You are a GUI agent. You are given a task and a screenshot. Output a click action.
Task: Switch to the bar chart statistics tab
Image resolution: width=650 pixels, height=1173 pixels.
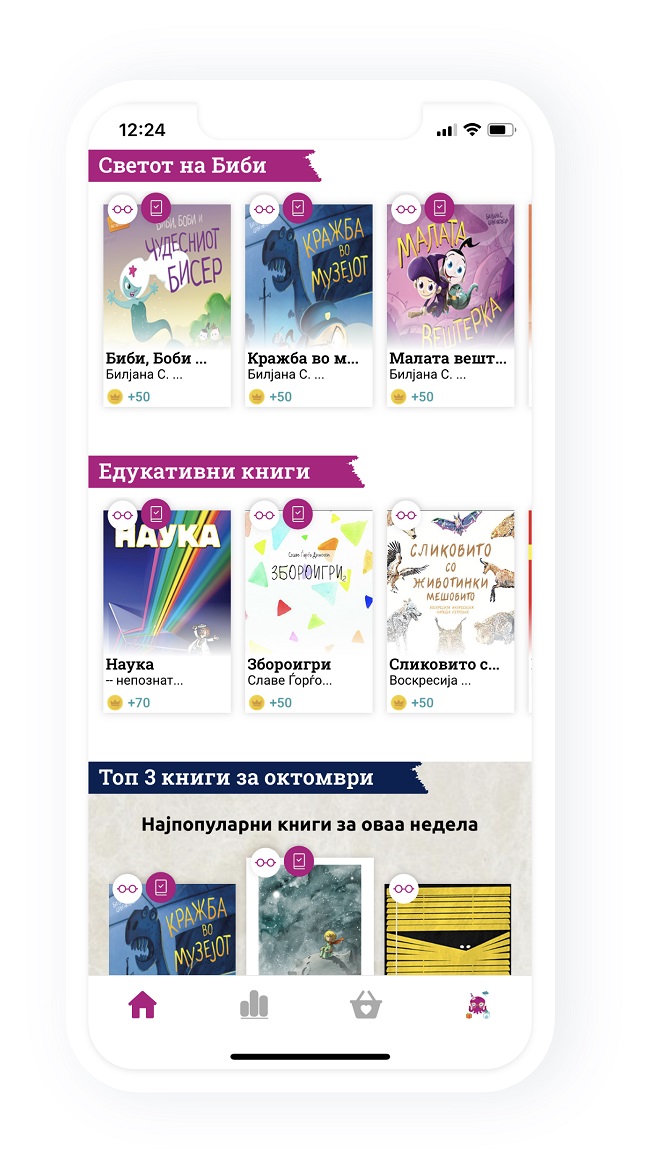(x=254, y=1006)
